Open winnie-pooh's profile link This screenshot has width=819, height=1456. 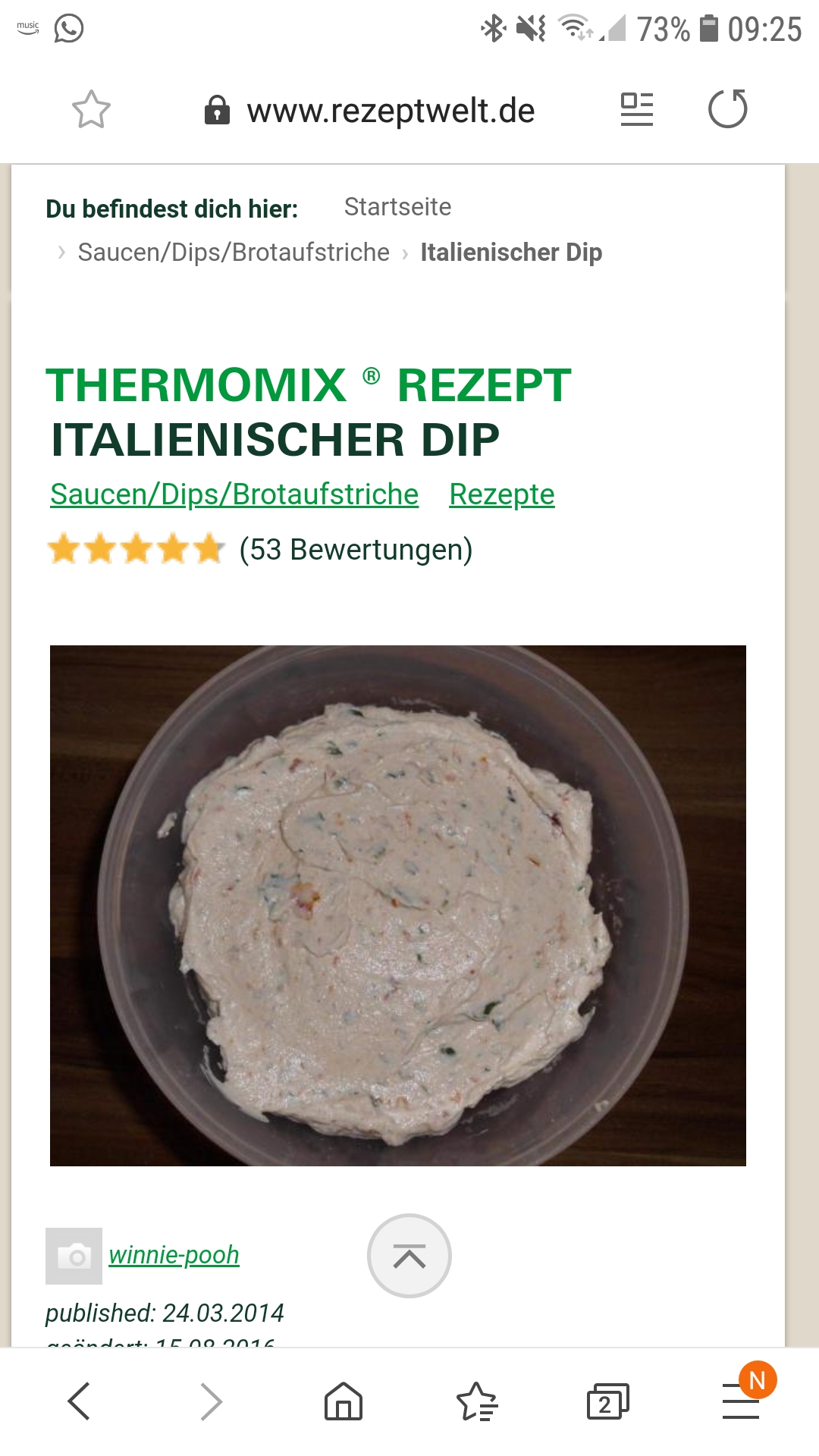point(174,1255)
